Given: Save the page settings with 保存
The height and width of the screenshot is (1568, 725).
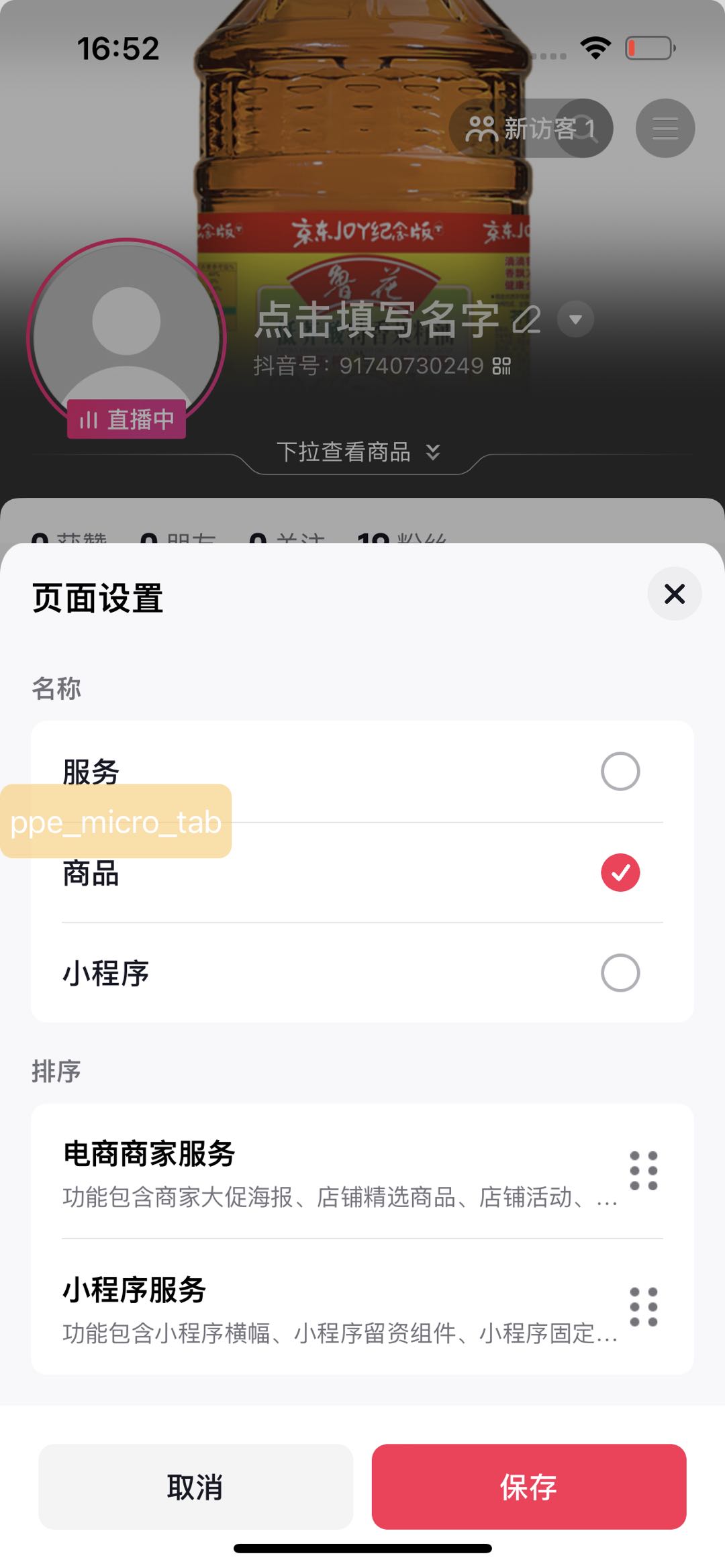Looking at the screenshot, I should tap(528, 1487).
